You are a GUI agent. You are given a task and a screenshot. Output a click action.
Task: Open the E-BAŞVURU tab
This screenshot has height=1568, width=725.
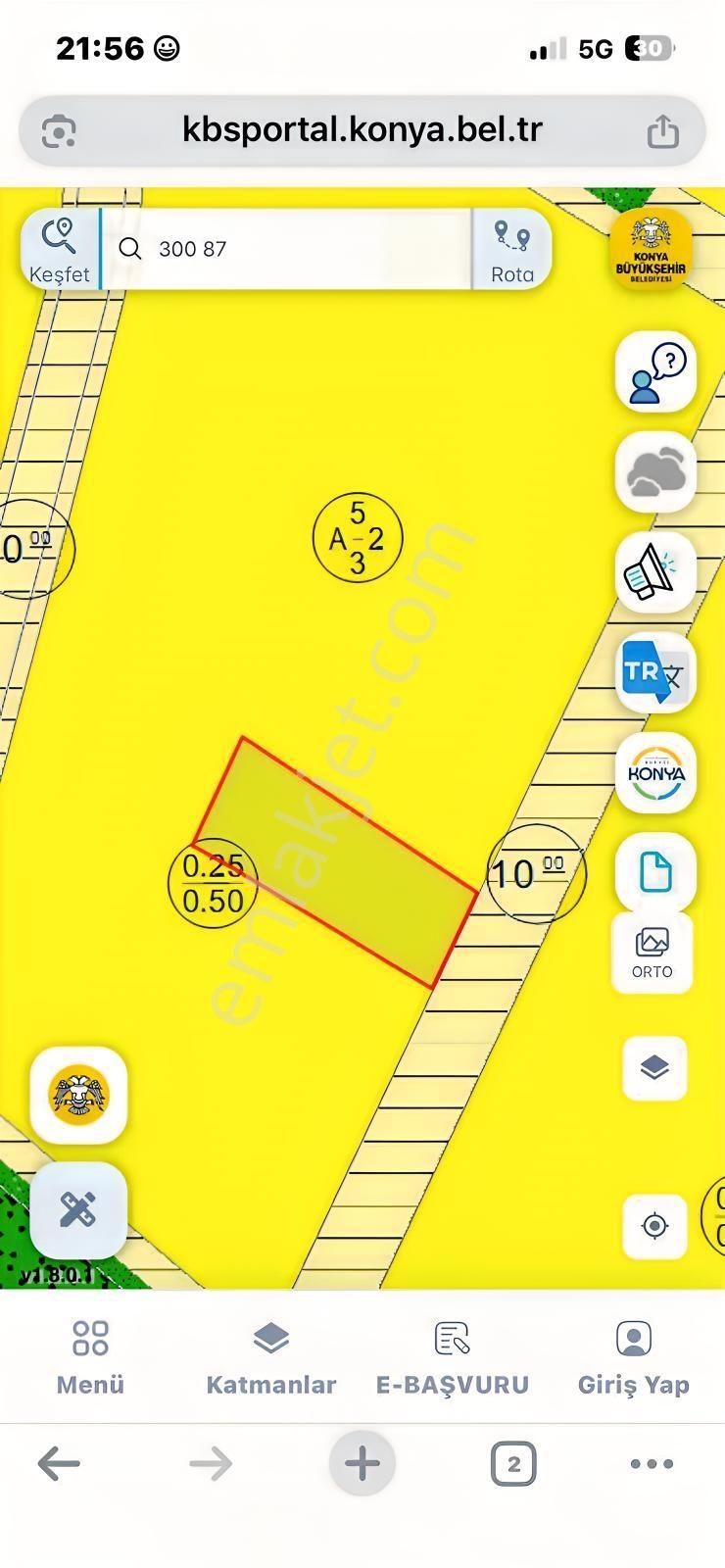(x=453, y=1358)
